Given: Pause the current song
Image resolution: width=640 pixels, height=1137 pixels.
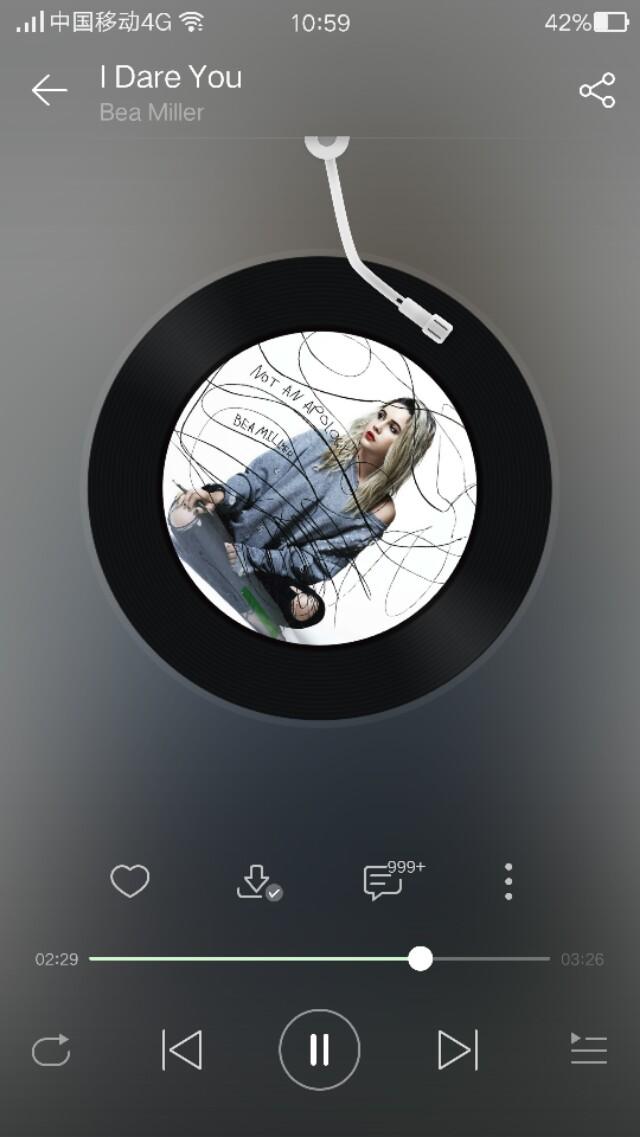Looking at the screenshot, I should click(319, 1050).
